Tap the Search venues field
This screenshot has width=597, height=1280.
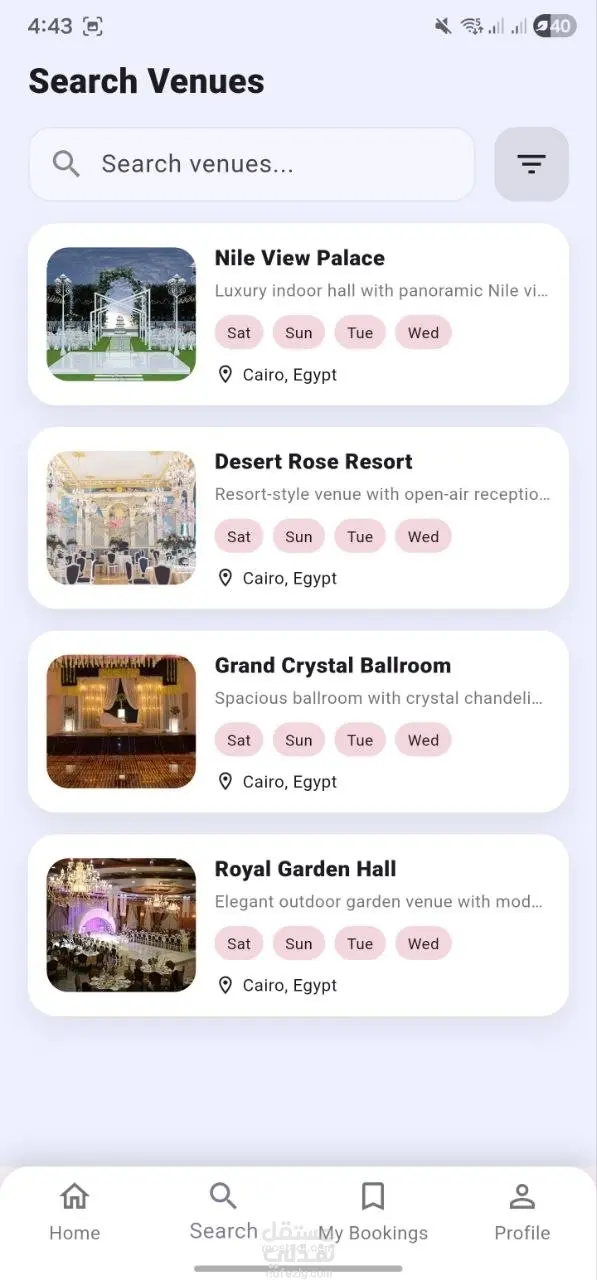[251, 164]
